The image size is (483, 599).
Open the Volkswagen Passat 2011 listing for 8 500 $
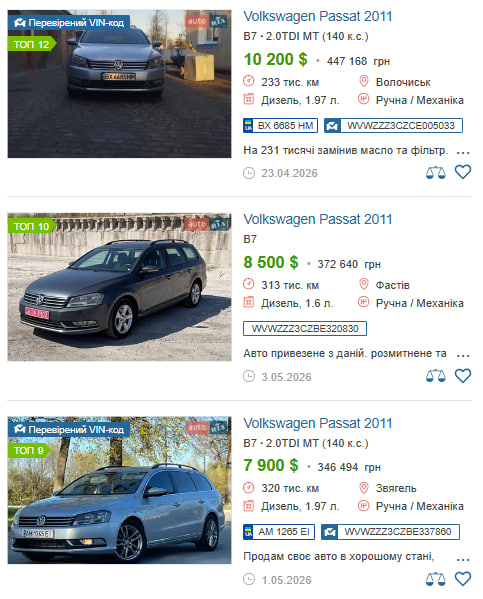point(318,219)
